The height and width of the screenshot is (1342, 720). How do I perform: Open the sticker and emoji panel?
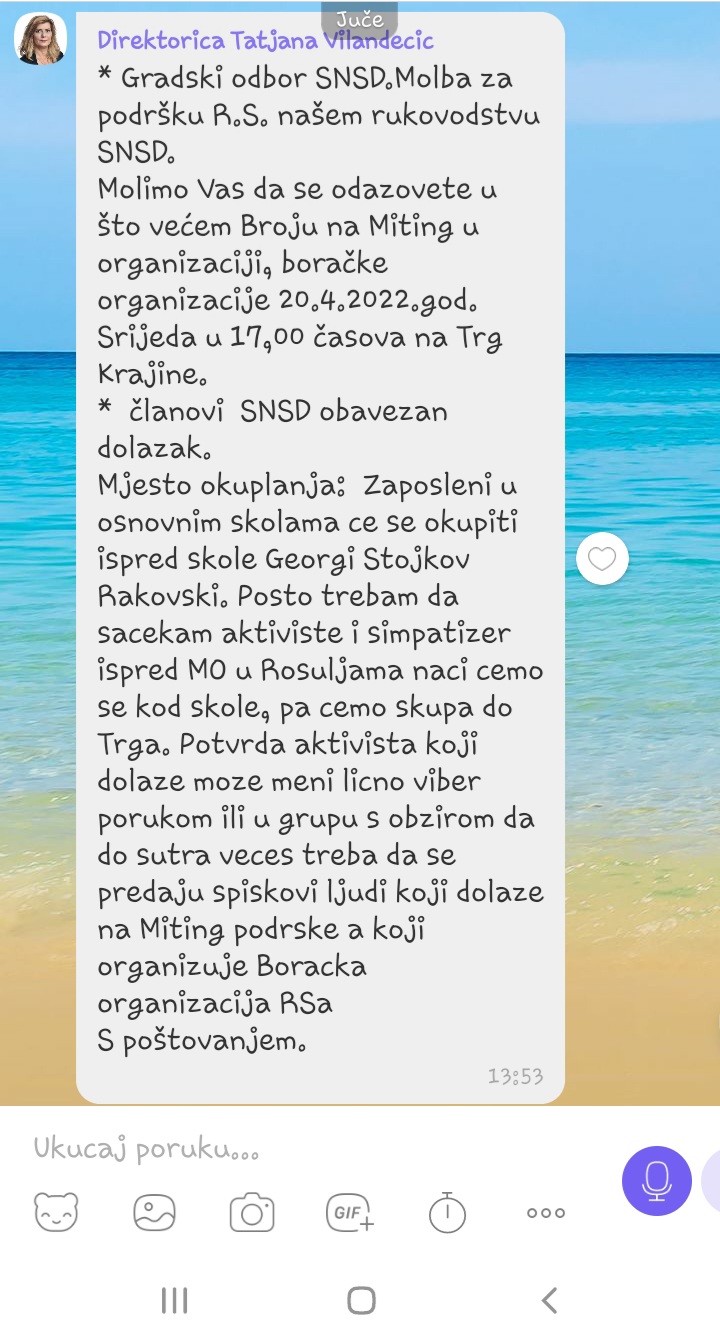point(56,1212)
